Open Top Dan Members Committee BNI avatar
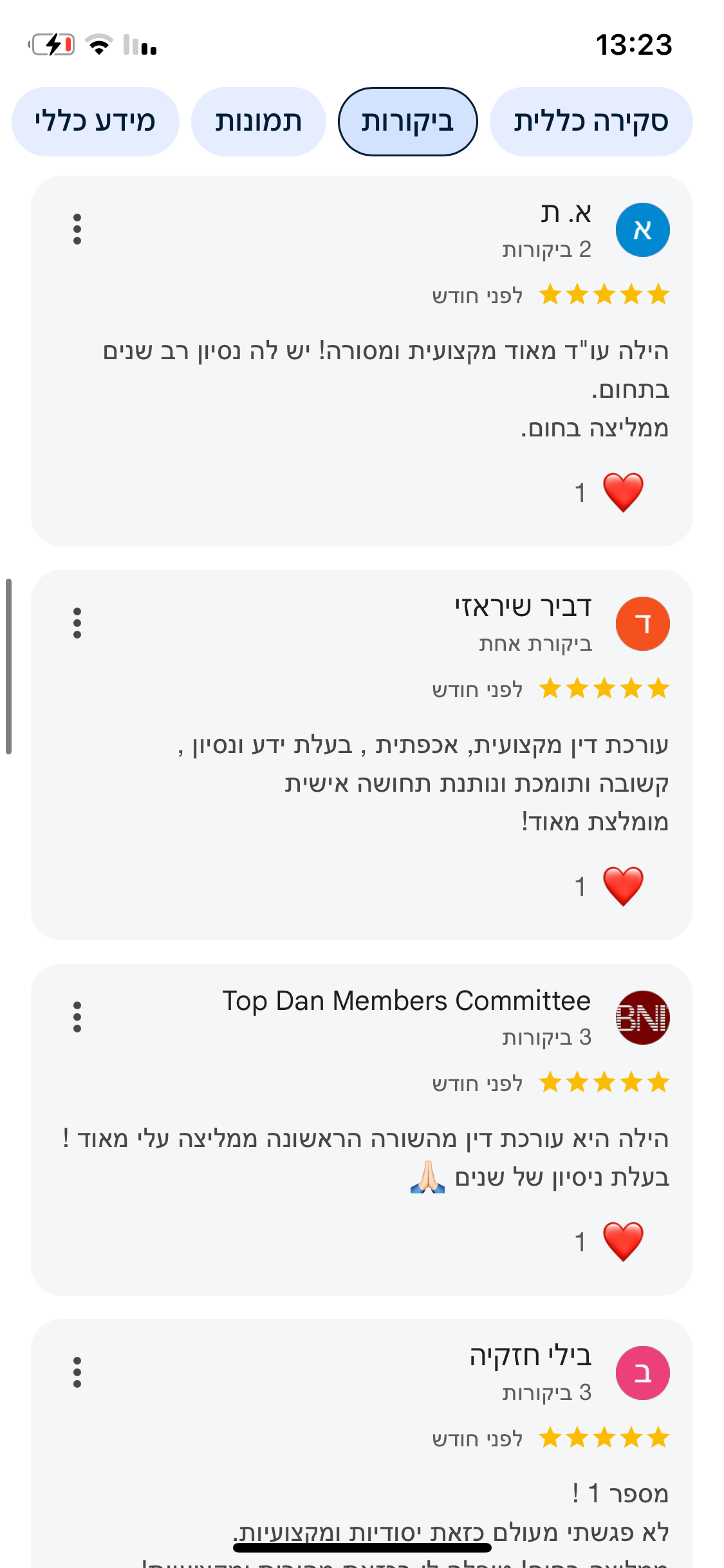Screen dimensions: 724x1568 (642, 1018)
